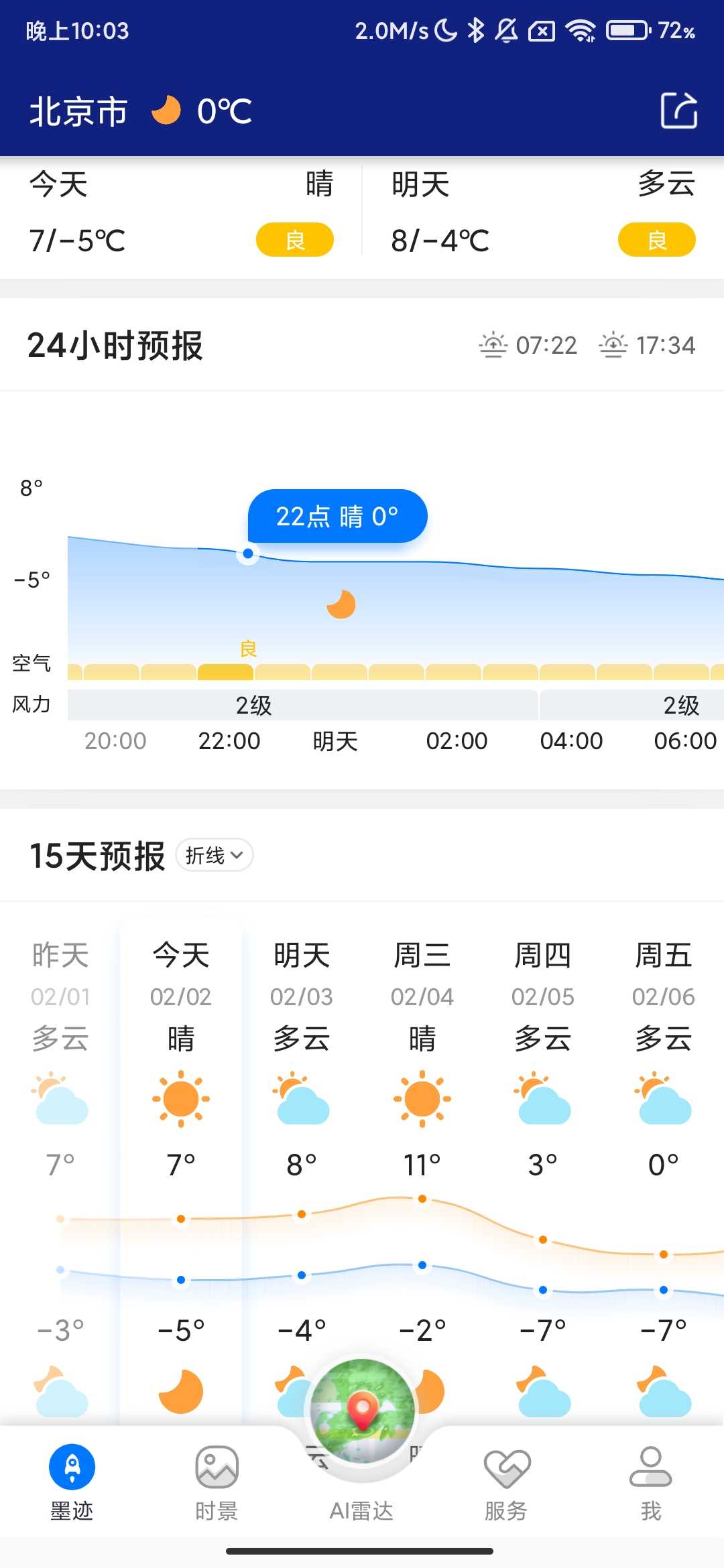Click the 北京市 city name
The image size is (724, 1568).
click(76, 111)
